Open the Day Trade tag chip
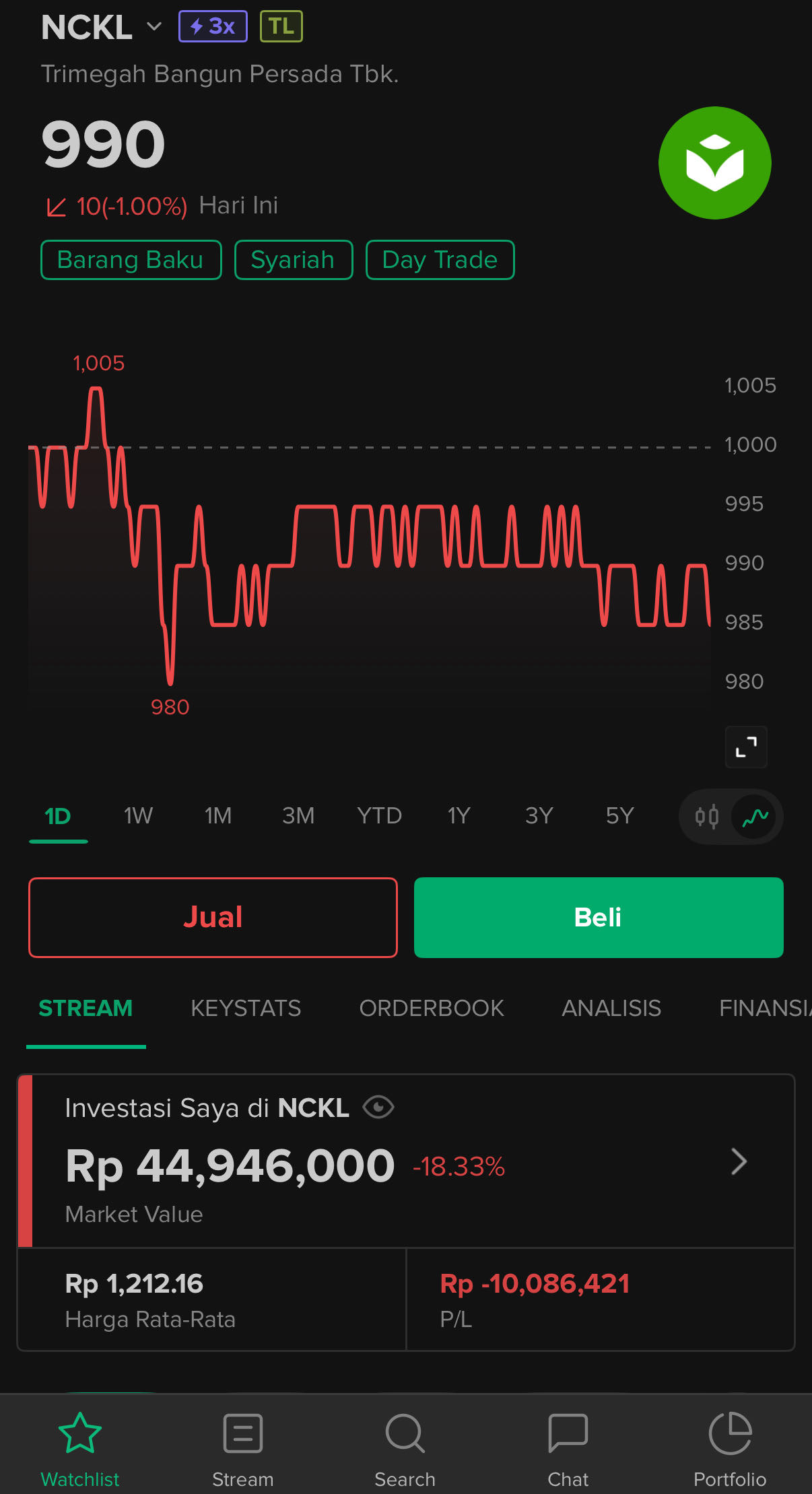 coord(440,260)
